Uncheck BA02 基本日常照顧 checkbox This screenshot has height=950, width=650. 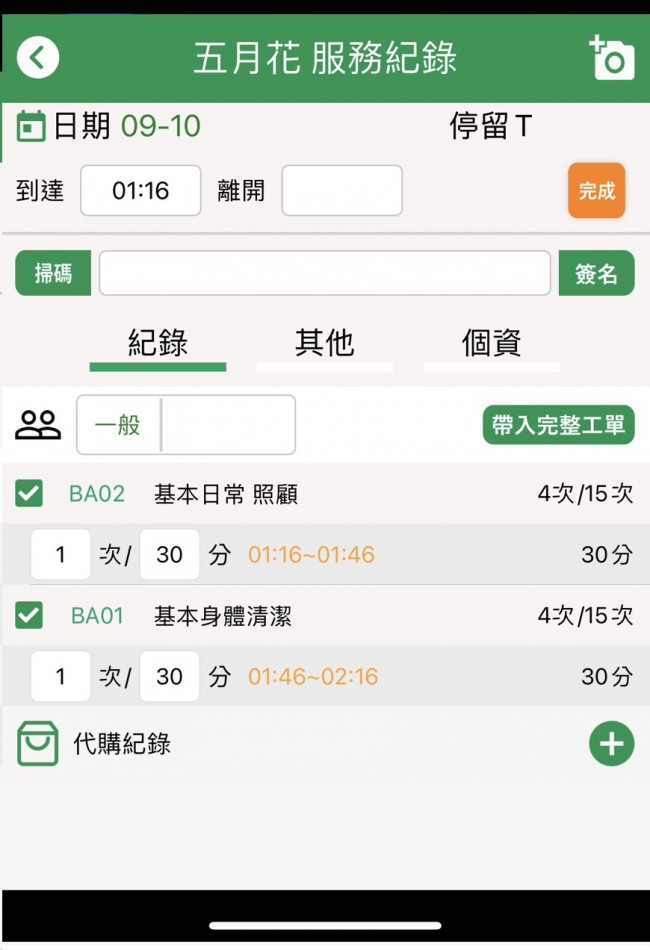click(x=29, y=493)
